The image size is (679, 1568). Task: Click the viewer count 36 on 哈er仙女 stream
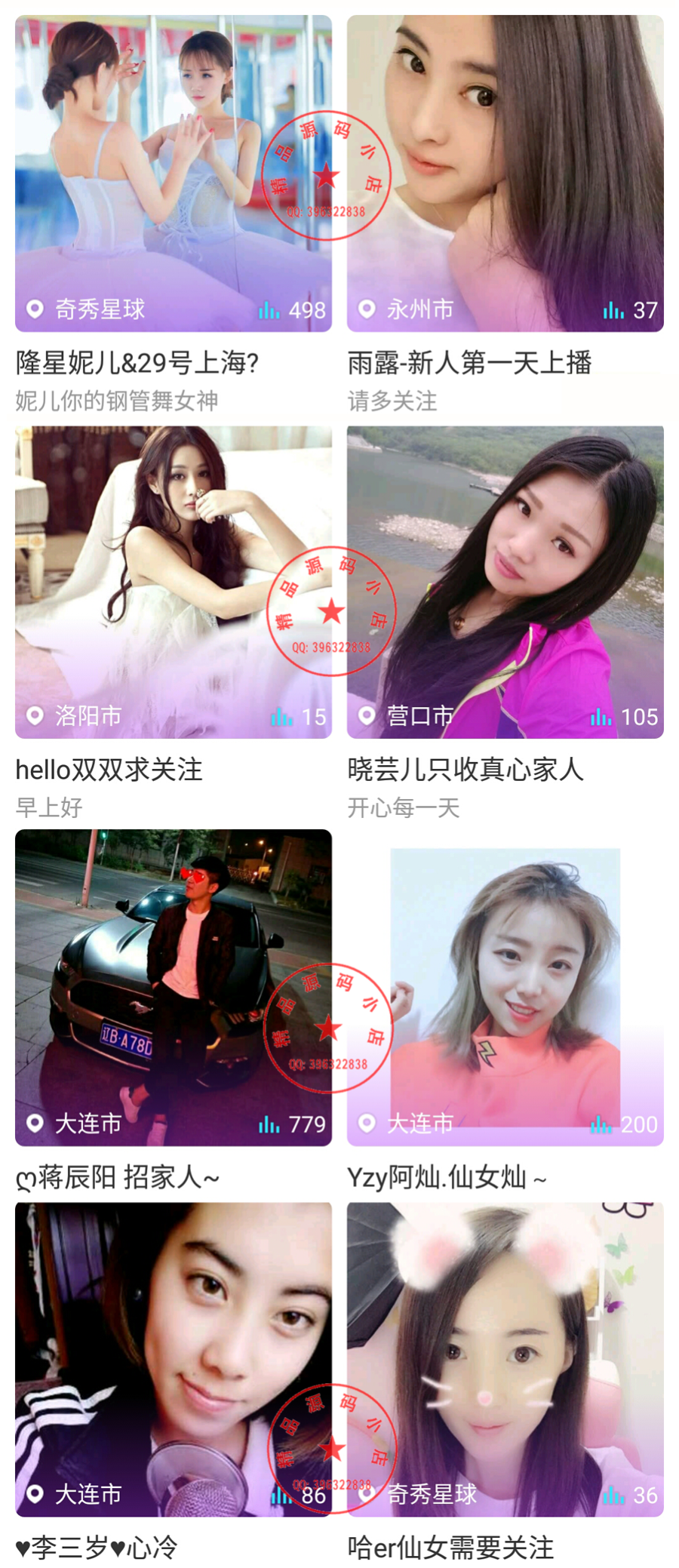646,1495
